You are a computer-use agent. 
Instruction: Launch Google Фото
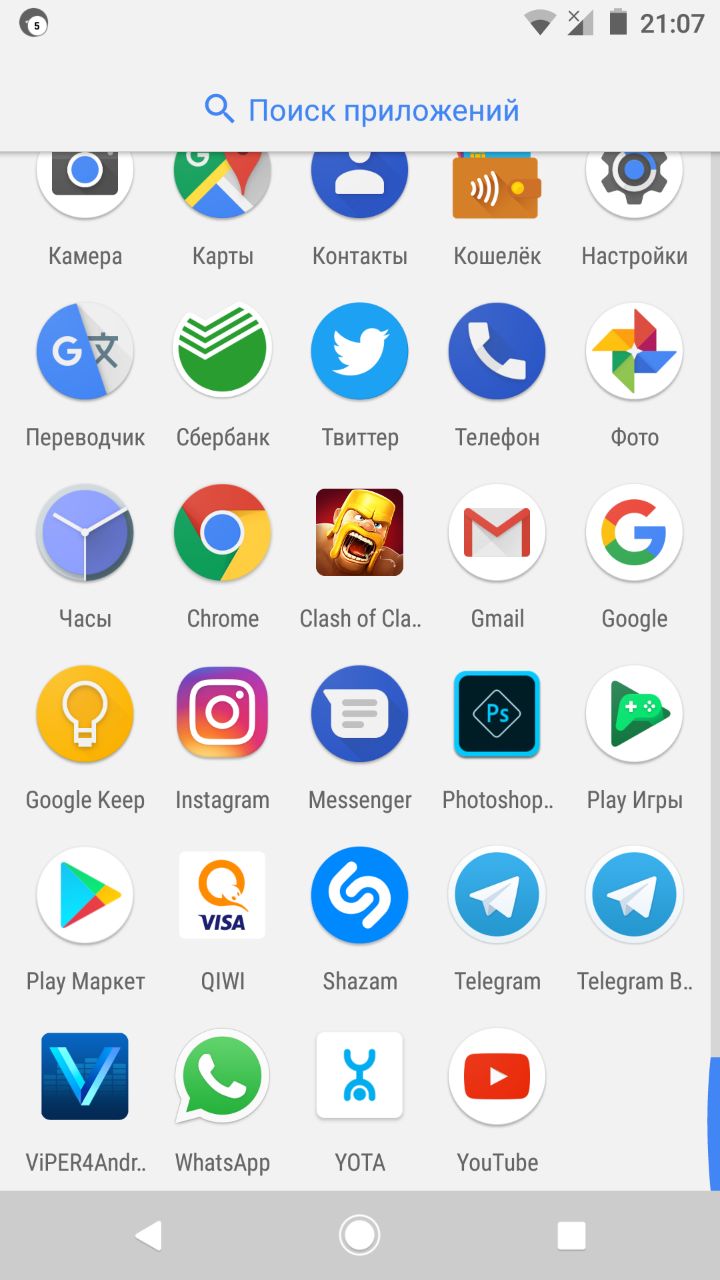(x=634, y=352)
